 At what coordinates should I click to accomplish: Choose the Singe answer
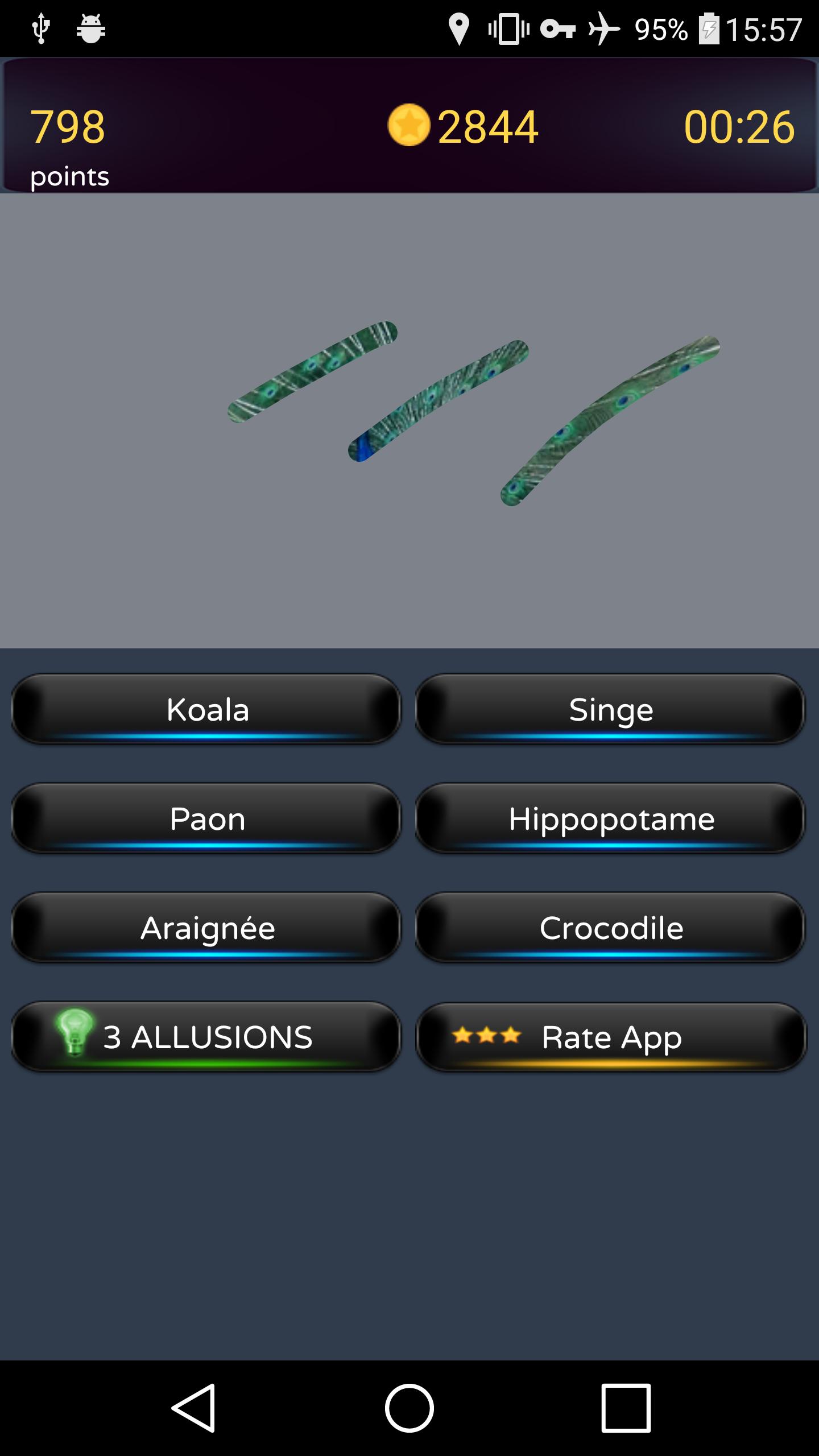[610, 709]
